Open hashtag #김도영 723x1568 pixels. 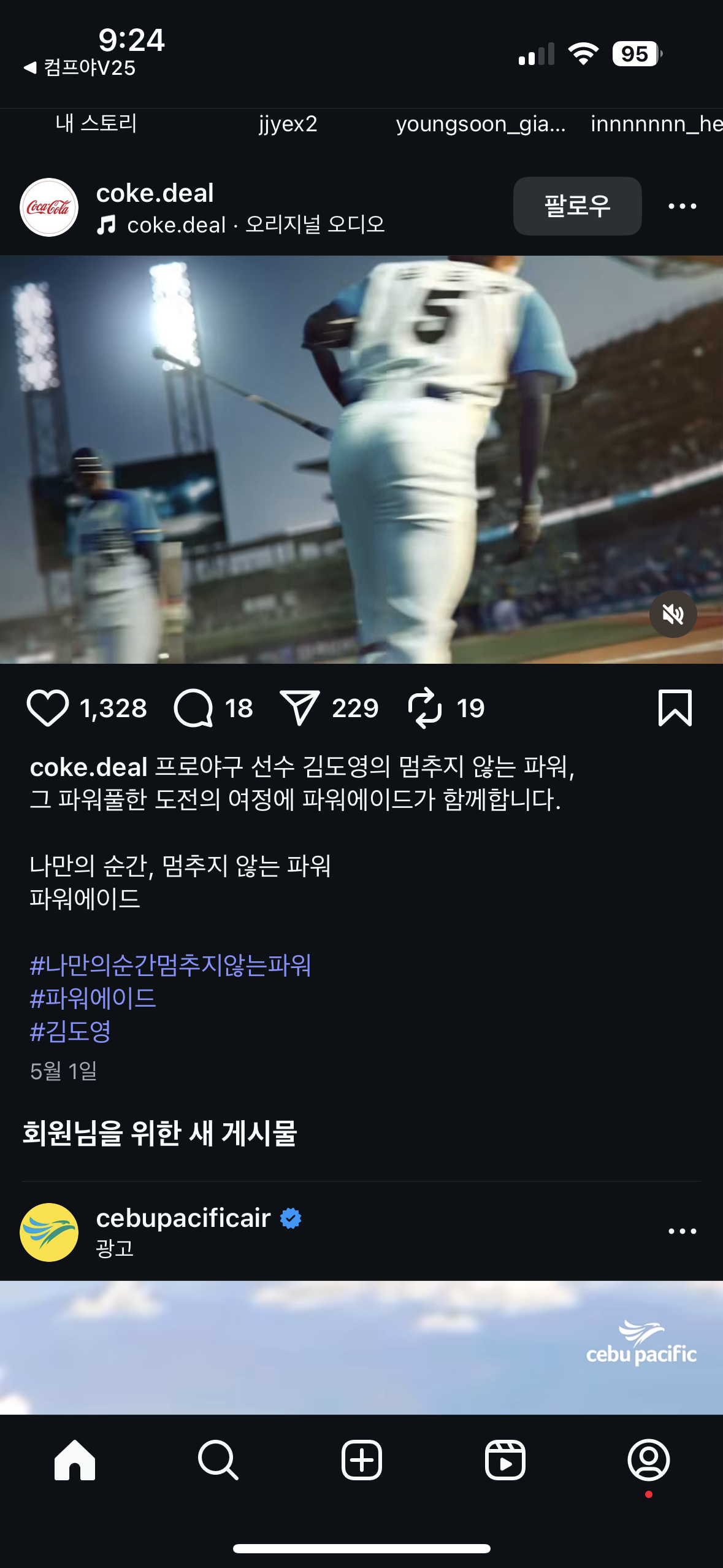click(71, 1031)
